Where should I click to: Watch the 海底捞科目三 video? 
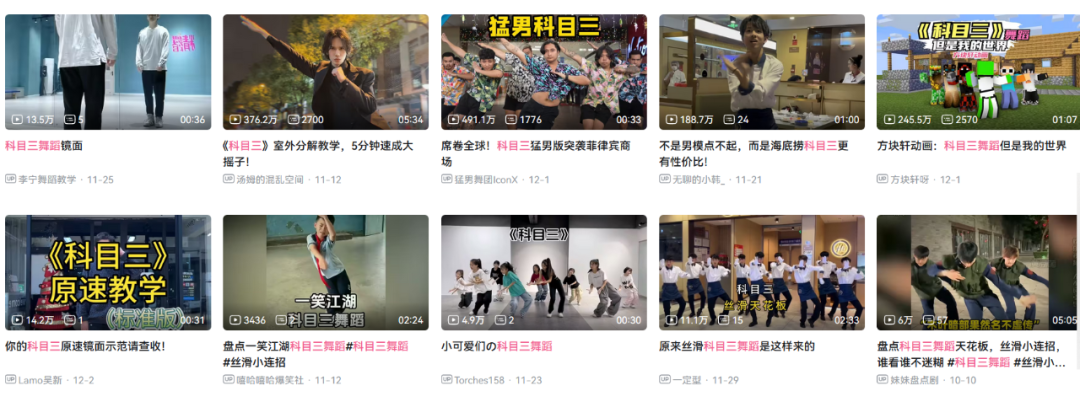[762, 72]
